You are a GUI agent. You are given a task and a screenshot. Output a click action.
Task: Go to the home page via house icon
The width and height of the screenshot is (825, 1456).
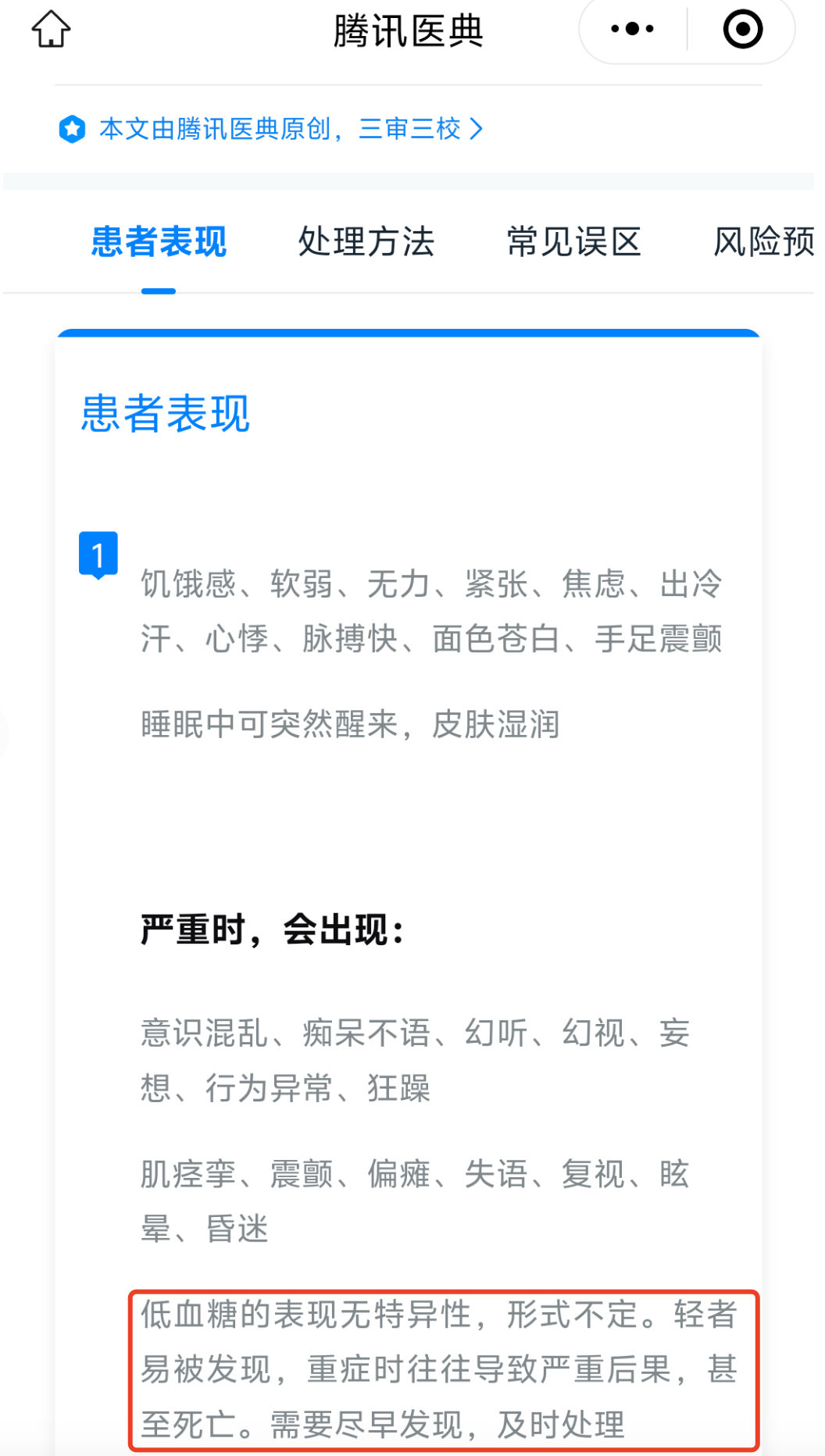52,30
